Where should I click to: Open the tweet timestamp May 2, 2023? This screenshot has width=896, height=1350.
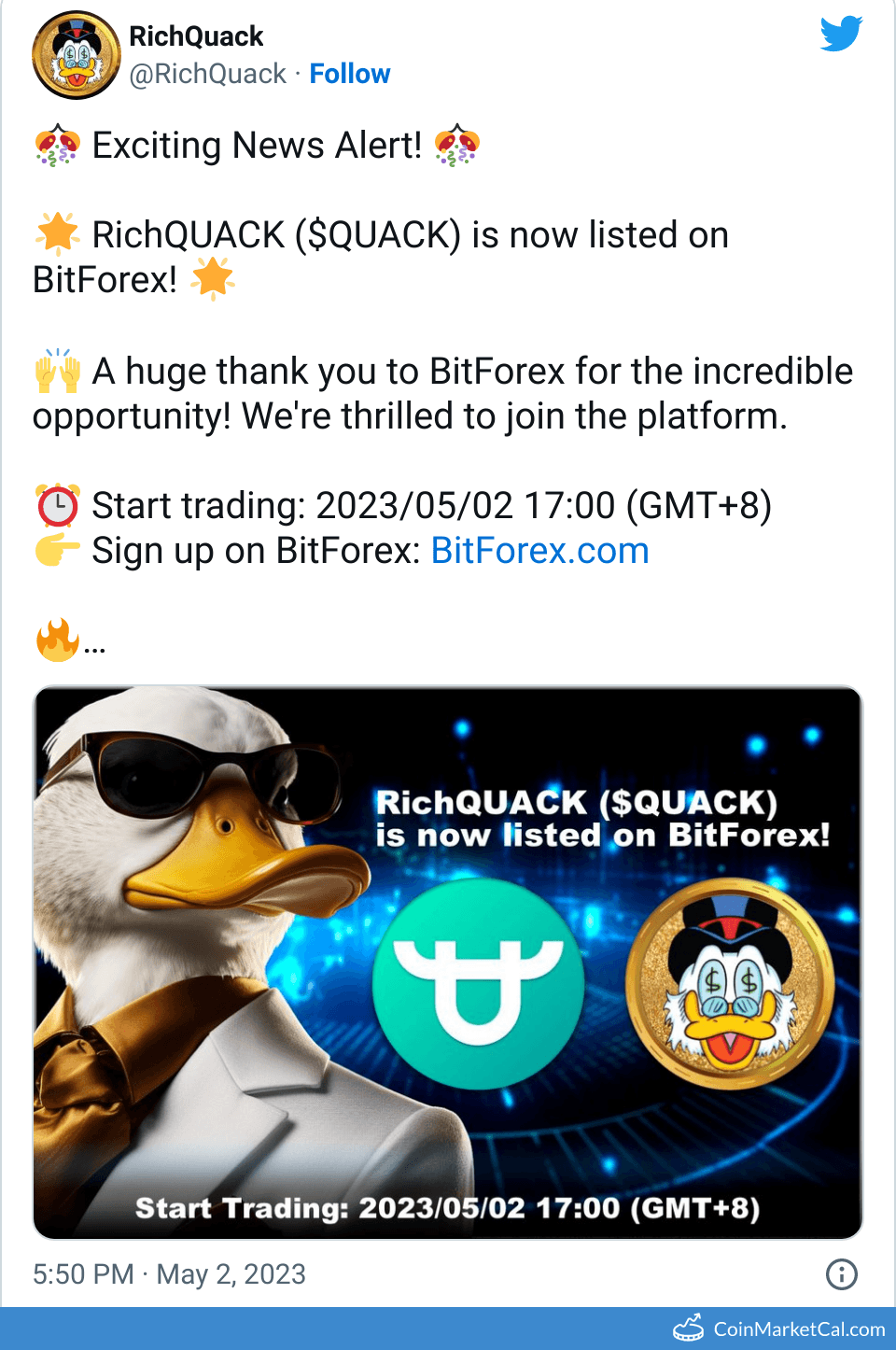[x=169, y=1274]
